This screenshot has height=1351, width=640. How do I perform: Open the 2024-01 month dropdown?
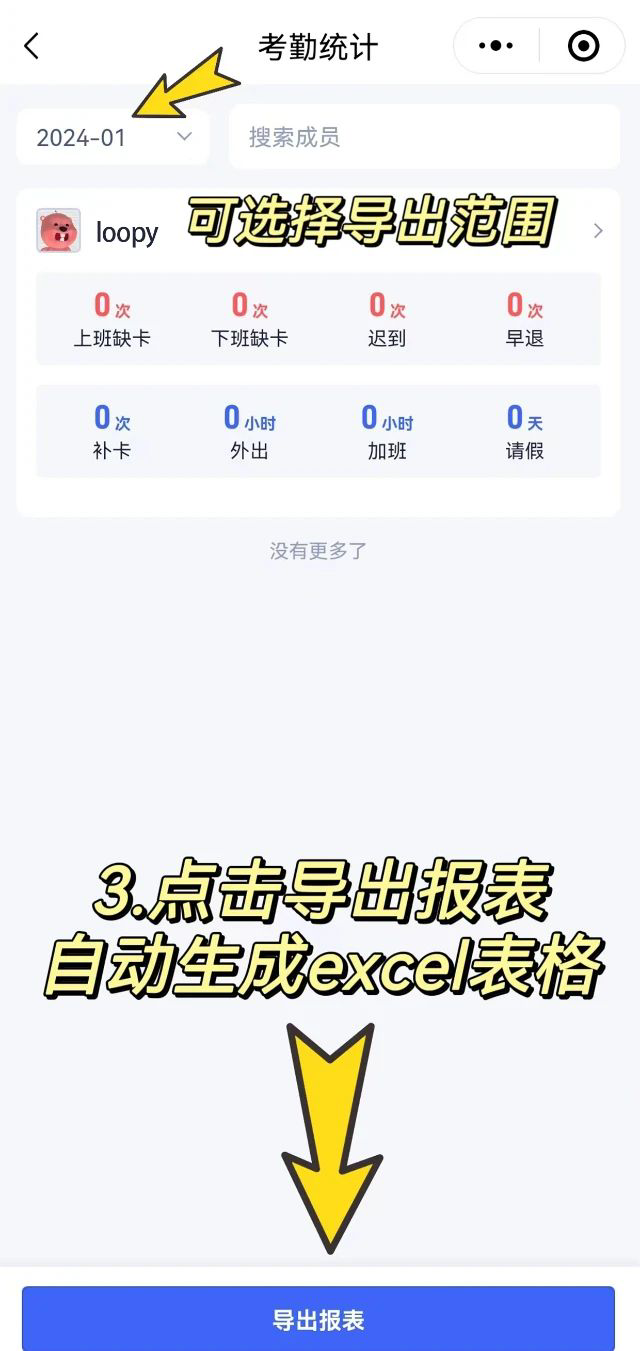[113, 137]
